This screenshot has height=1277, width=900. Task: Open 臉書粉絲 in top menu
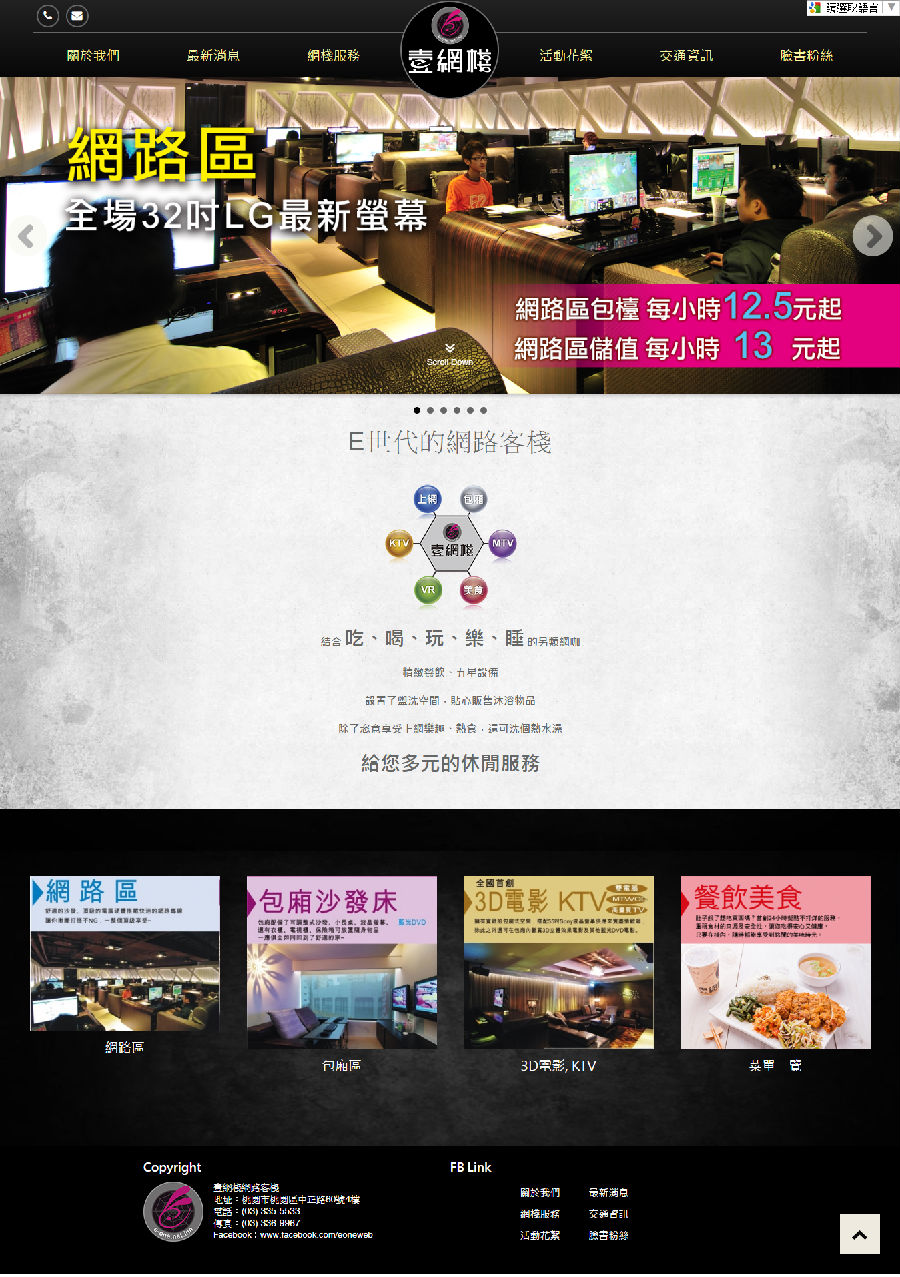(806, 56)
